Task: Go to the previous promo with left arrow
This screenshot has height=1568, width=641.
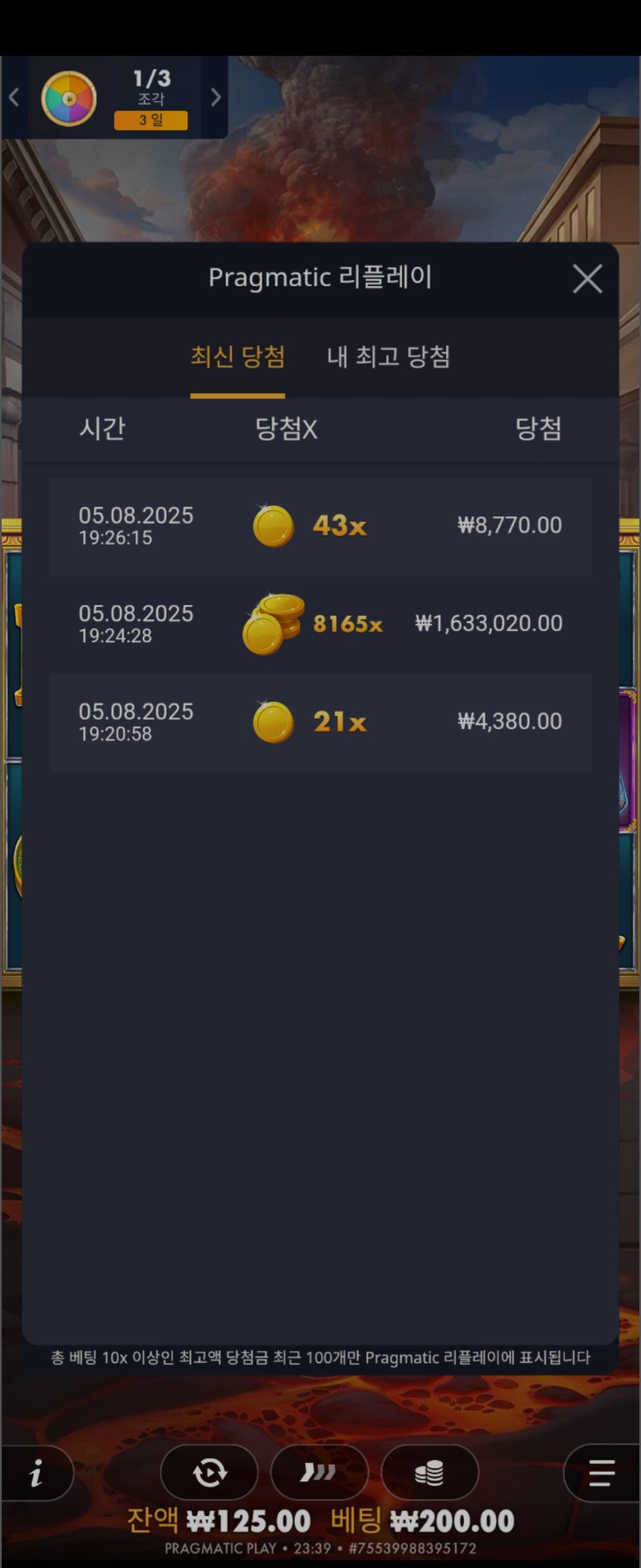Action: [14, 98]
